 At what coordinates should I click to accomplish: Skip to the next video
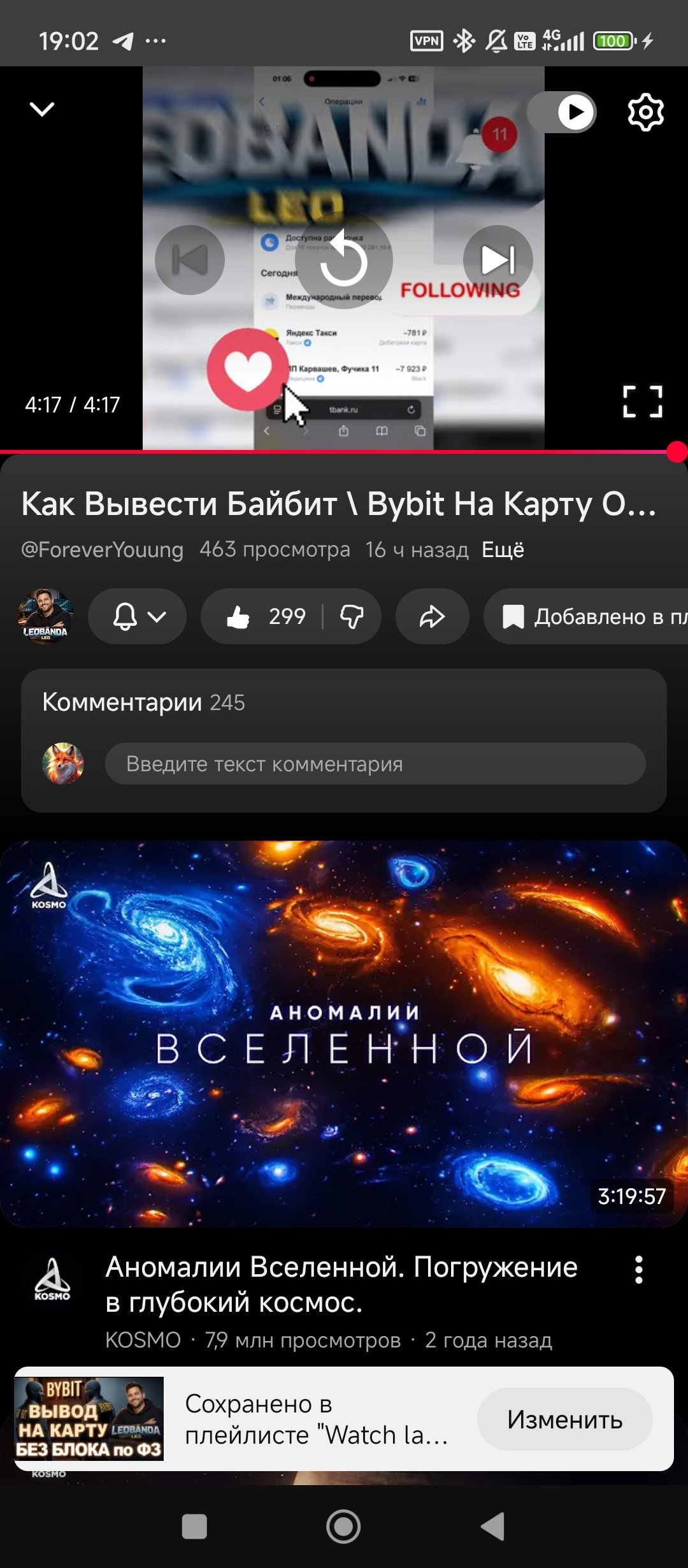pos(498,260)
